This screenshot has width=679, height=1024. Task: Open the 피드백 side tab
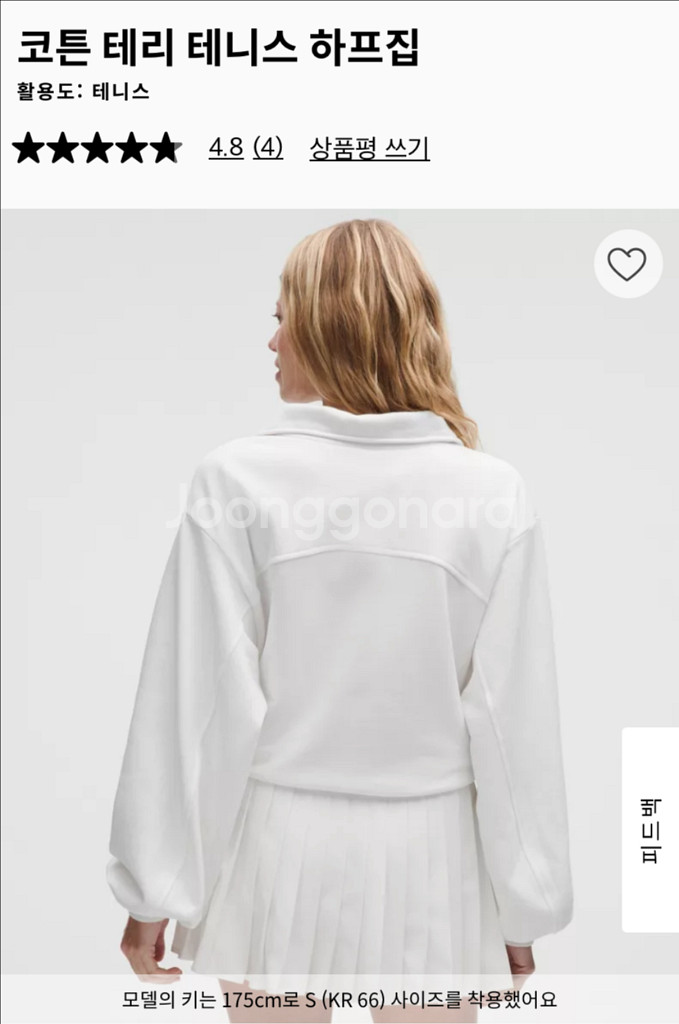(650, 830)
